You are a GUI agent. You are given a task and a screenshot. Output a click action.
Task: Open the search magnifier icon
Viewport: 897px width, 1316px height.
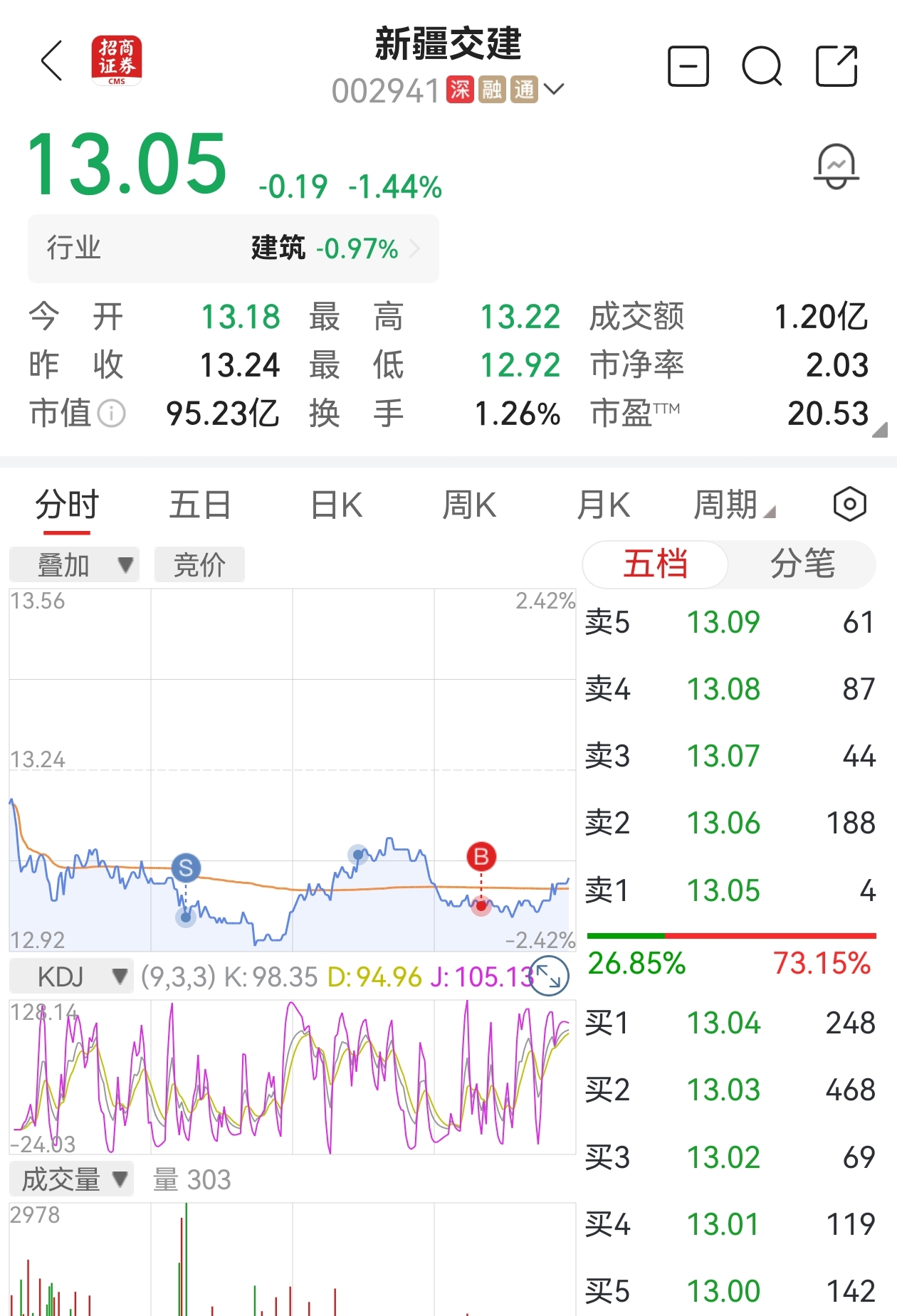click(x=762, y=67)
